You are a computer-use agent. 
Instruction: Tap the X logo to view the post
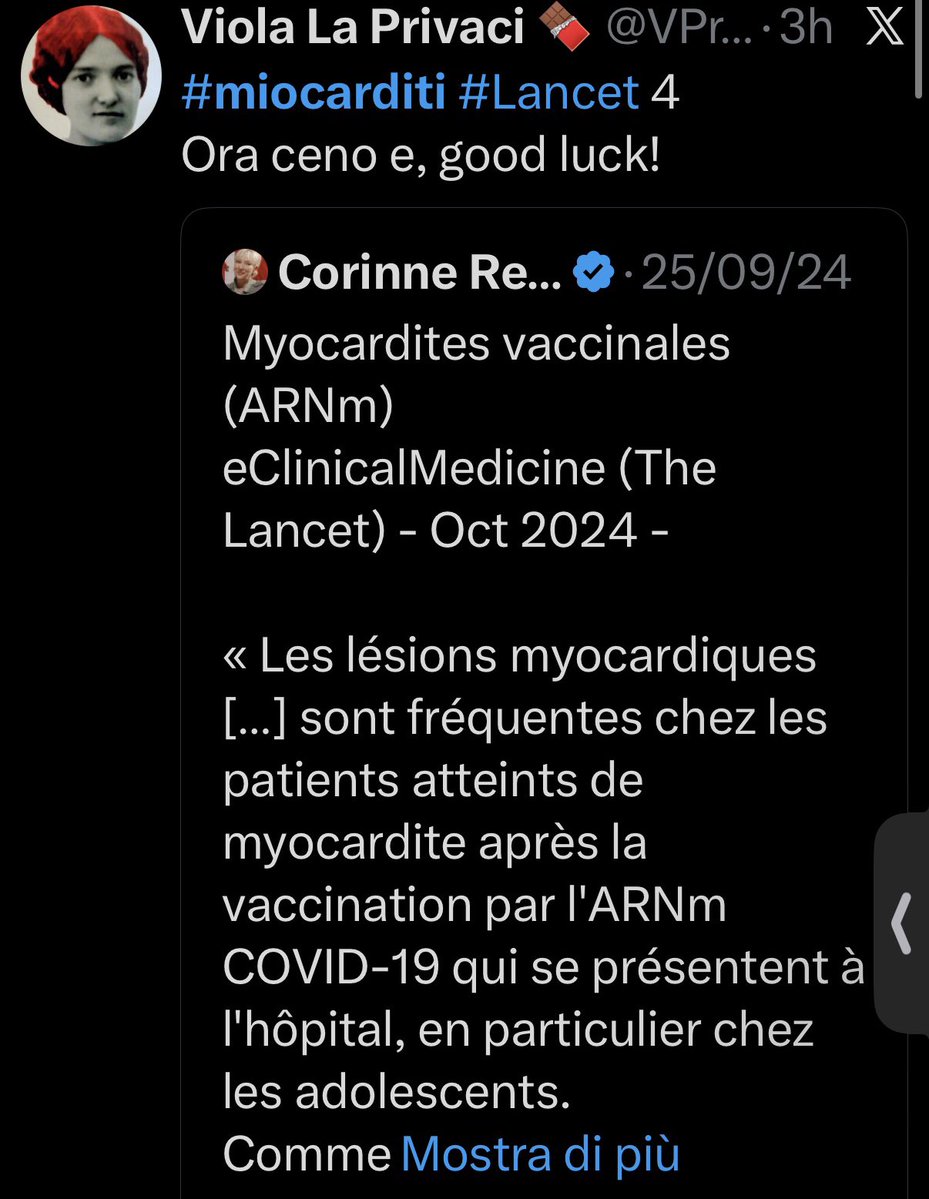[883, 28]
